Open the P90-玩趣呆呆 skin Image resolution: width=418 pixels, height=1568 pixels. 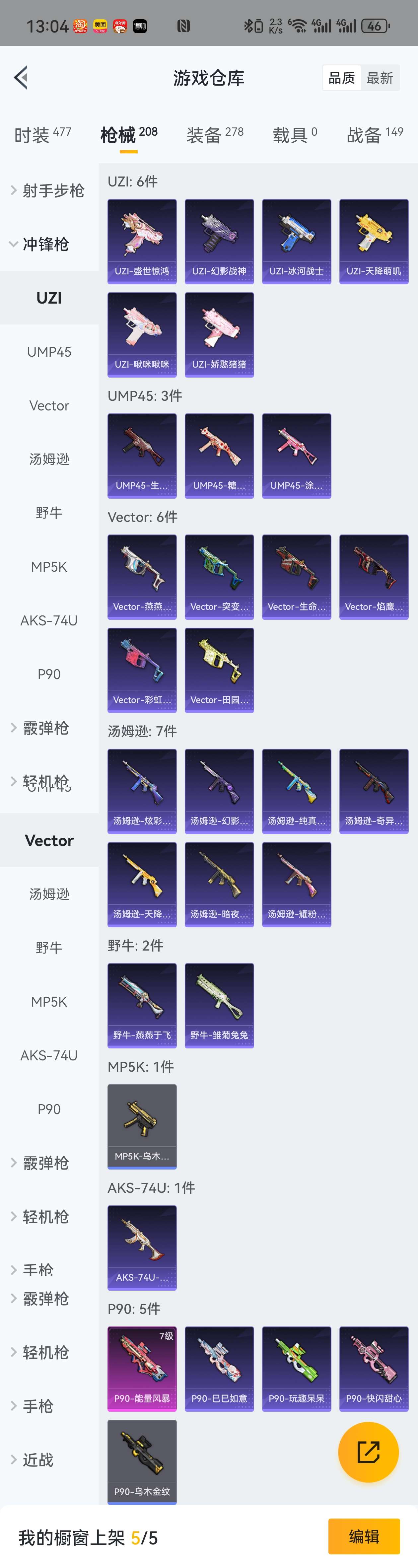pos(296,1368)
